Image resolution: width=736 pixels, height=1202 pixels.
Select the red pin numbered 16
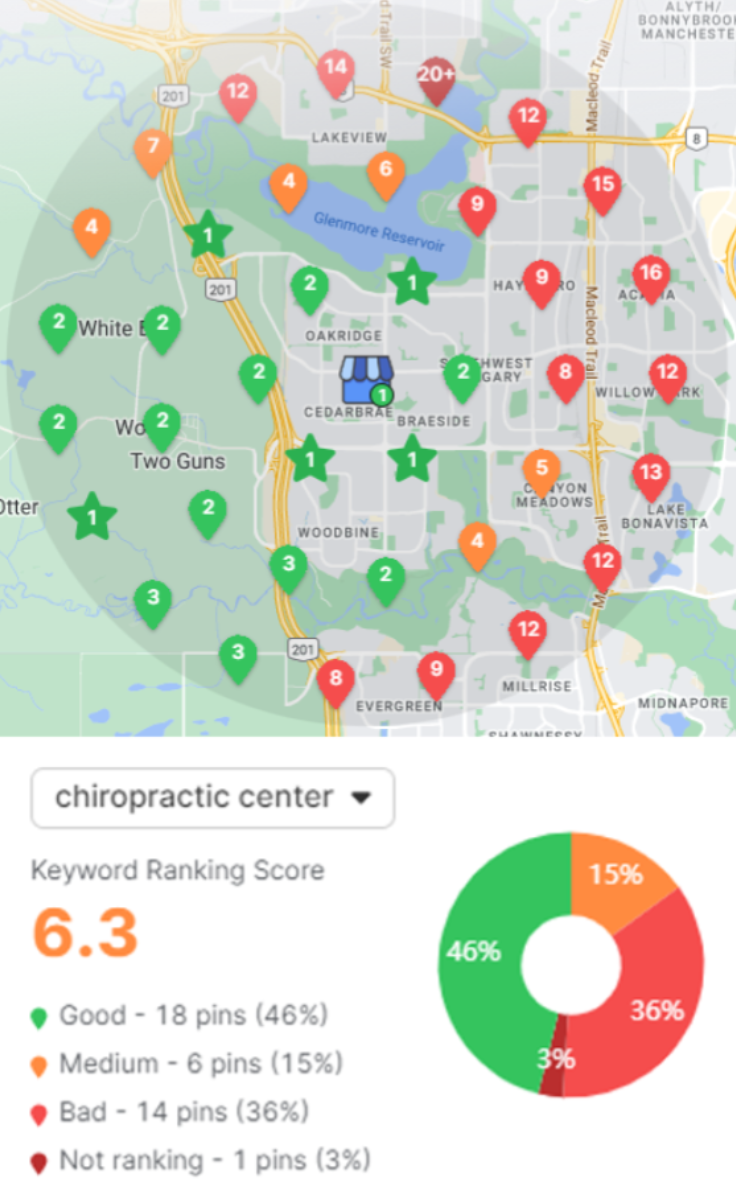pyautogui.click(x=651, y=275)
